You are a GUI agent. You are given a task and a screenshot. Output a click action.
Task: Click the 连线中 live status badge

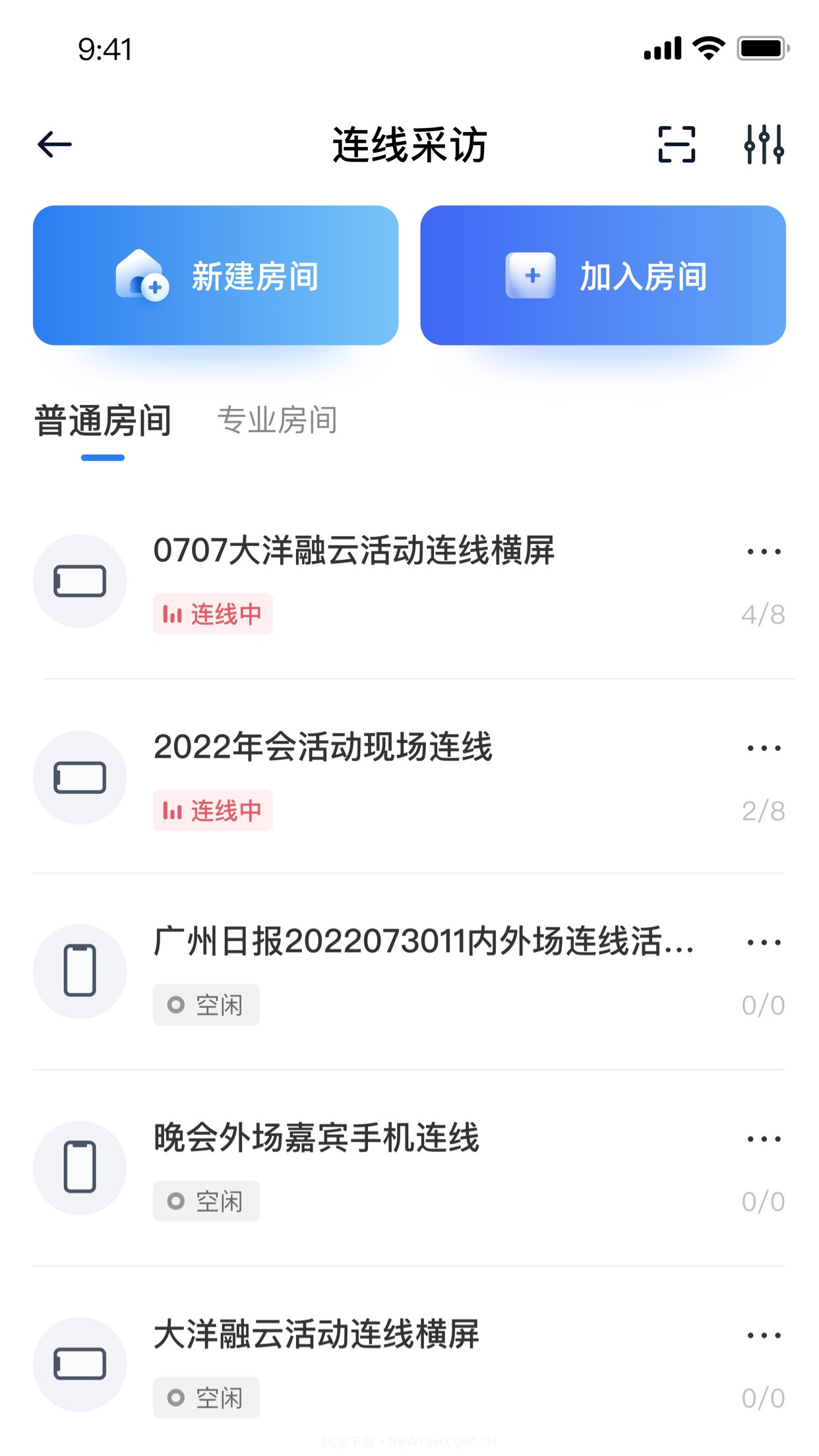tap(212, 613)
